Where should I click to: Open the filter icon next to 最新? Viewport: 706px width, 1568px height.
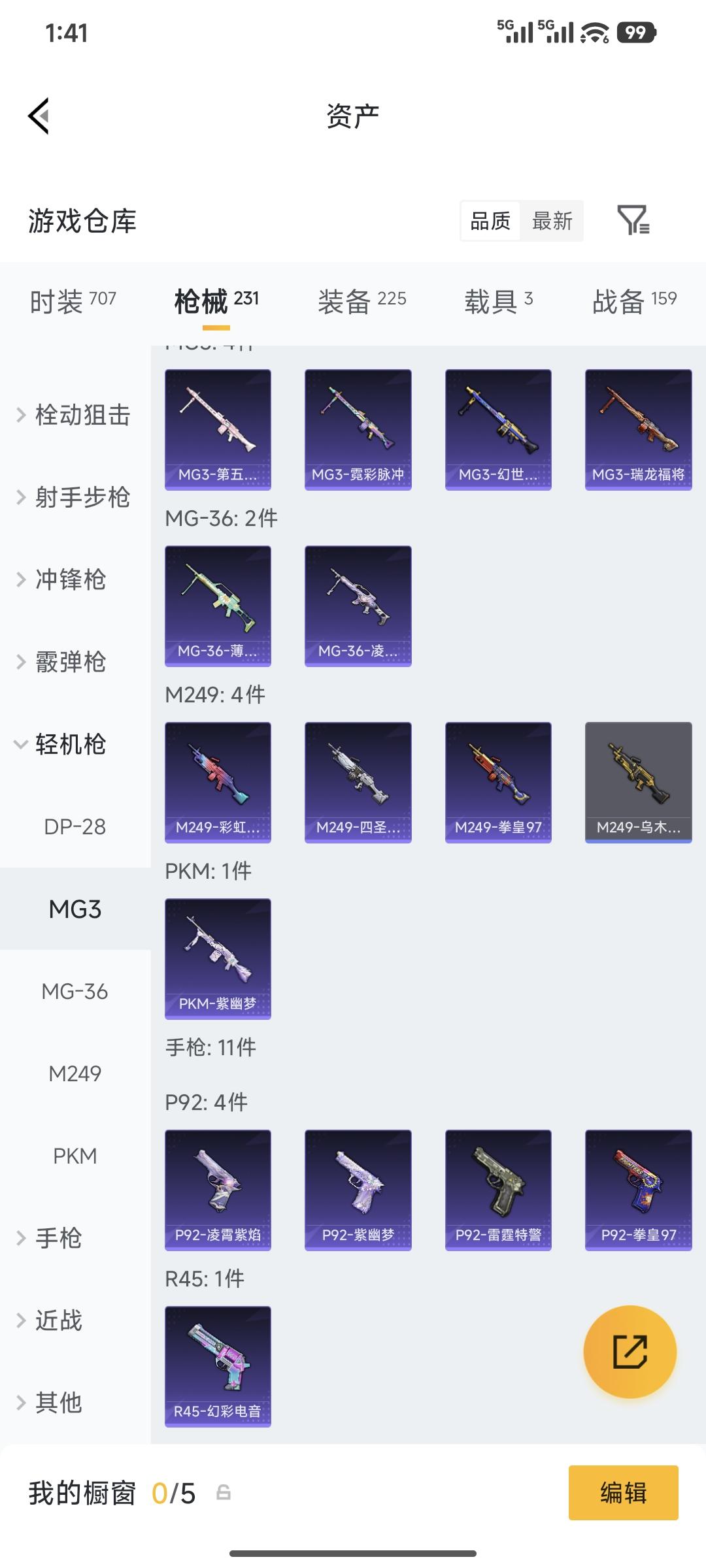pos(633,221)
